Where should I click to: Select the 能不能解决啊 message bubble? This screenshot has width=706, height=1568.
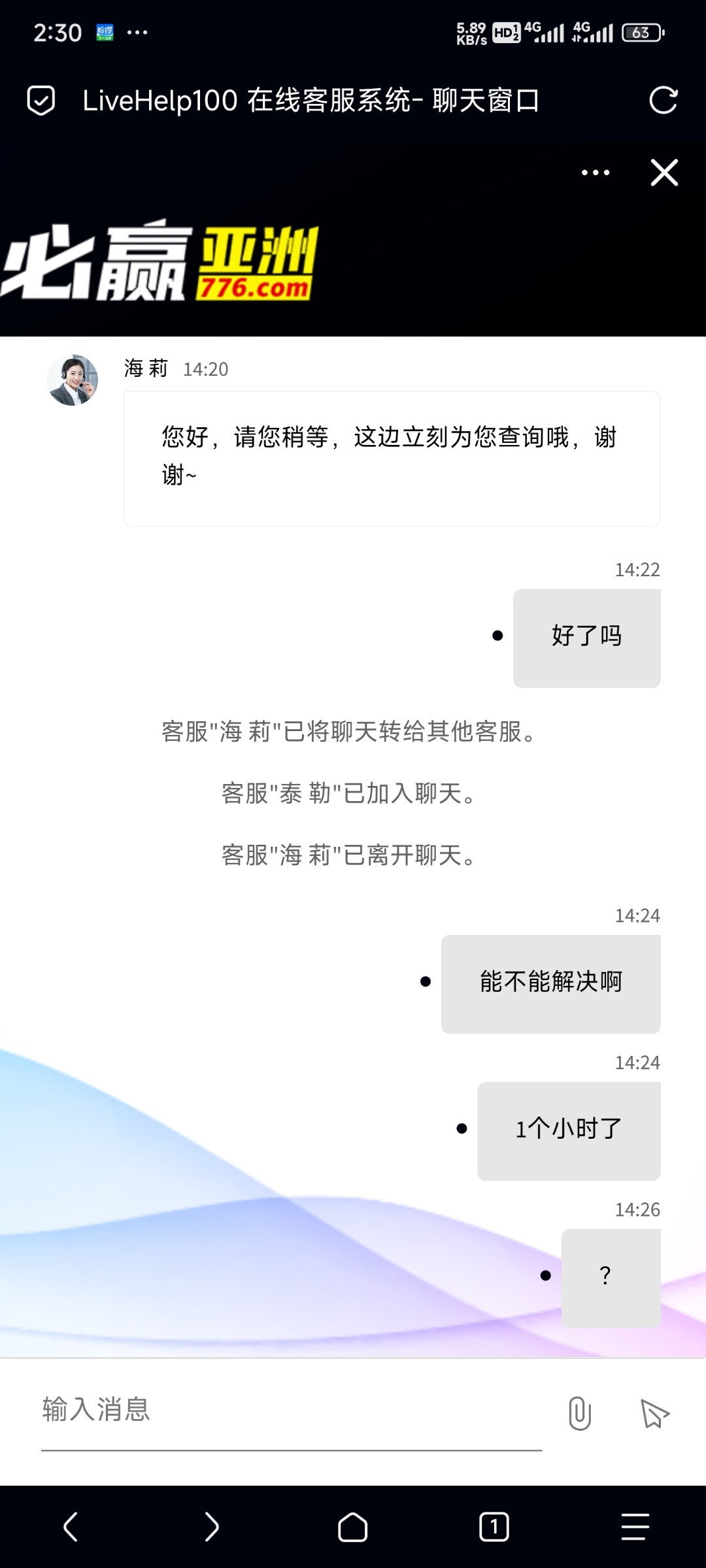pyautogui.click(x=551, y=983)
